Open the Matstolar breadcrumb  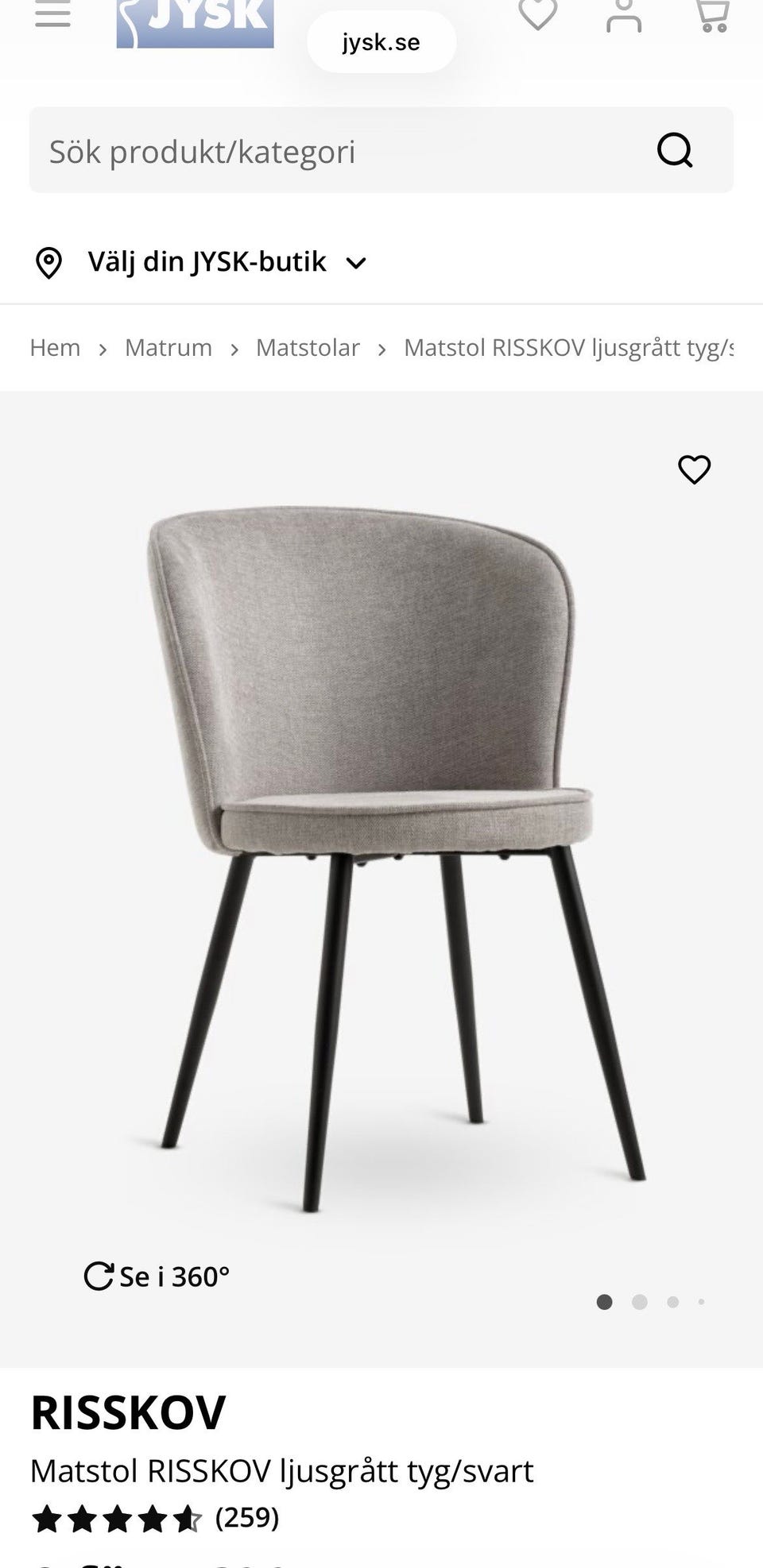pyautogui.click(x=308, y=347)
